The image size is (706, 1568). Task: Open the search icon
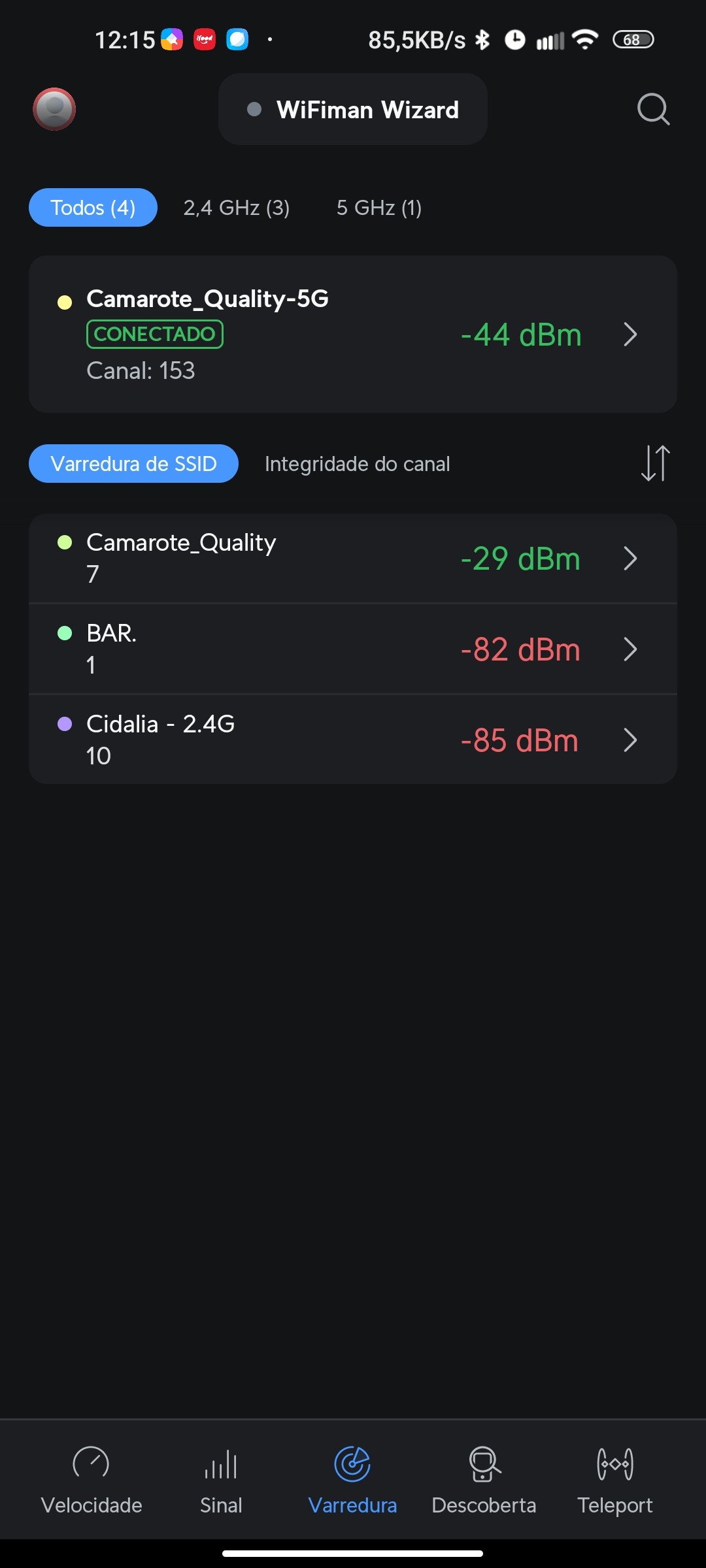pos(653,109)
